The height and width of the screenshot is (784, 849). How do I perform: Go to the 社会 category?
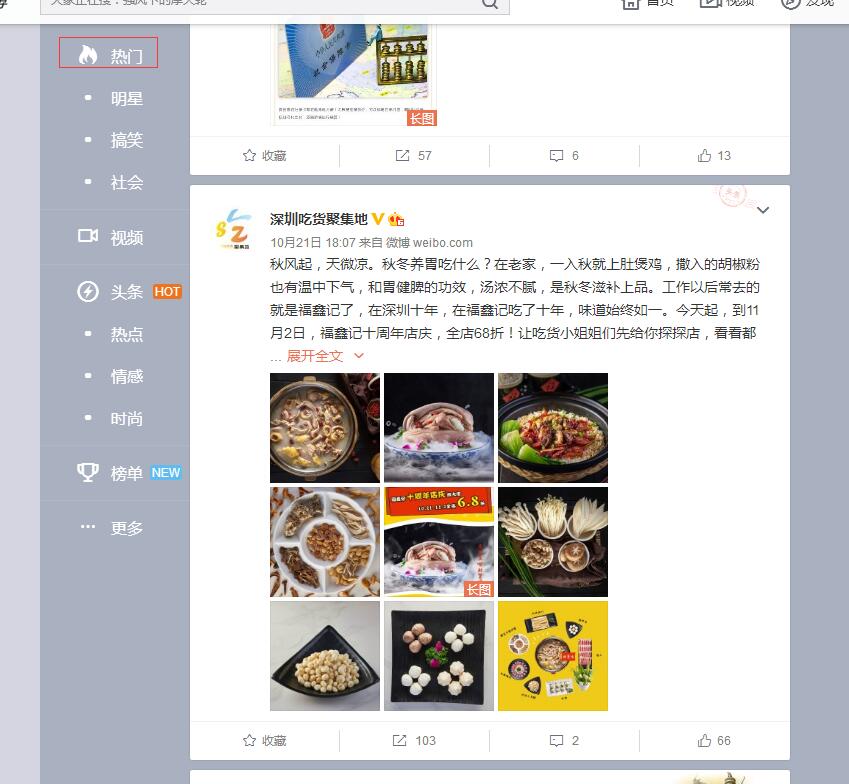(x=126, y=182)
